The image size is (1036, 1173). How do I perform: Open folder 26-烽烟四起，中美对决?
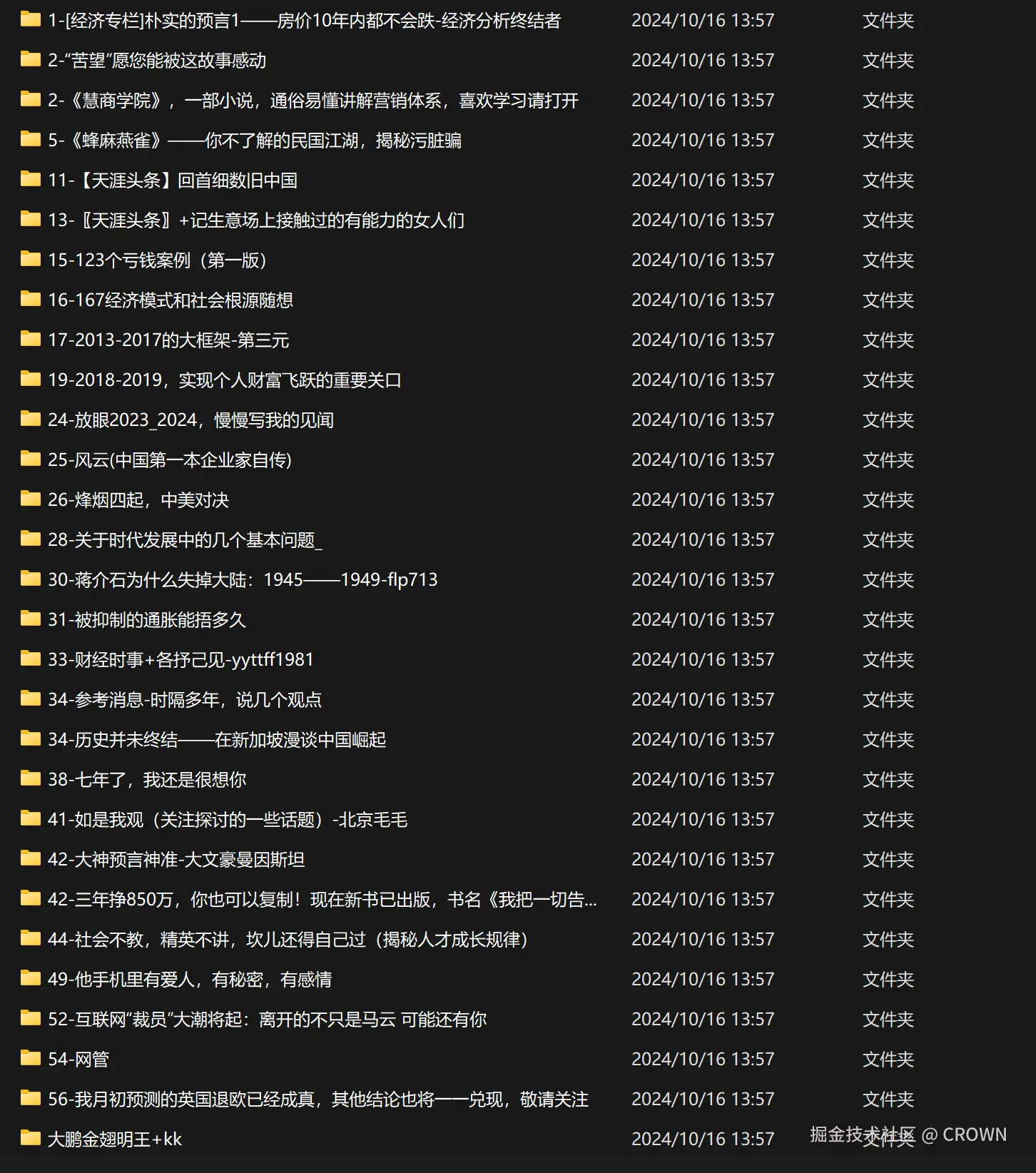point(138,500)
